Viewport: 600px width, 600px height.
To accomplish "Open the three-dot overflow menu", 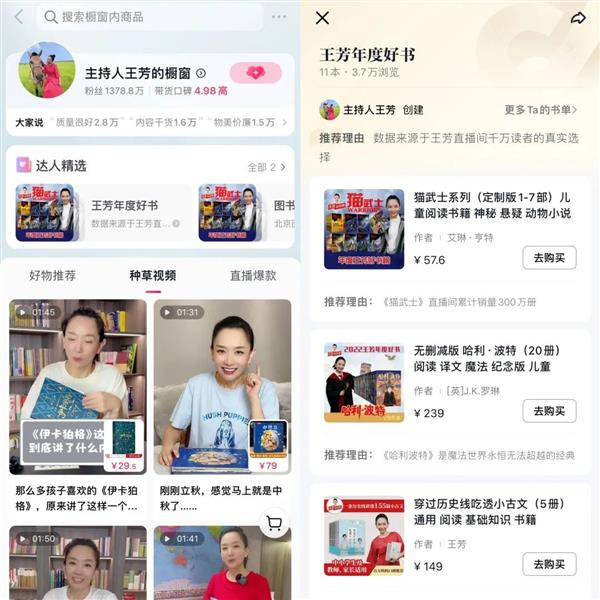I will (x=279, y=17).
